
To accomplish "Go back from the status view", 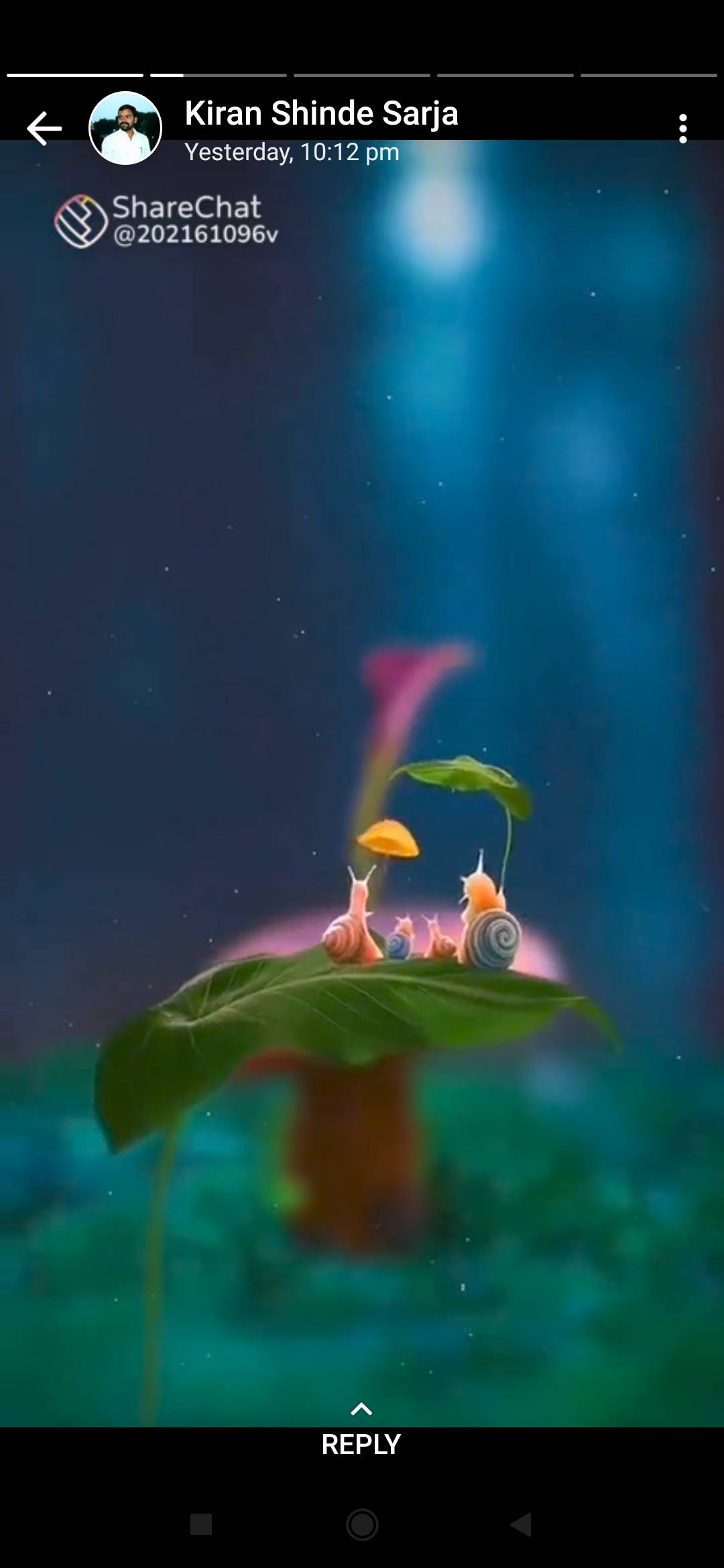I will point(44,129).
